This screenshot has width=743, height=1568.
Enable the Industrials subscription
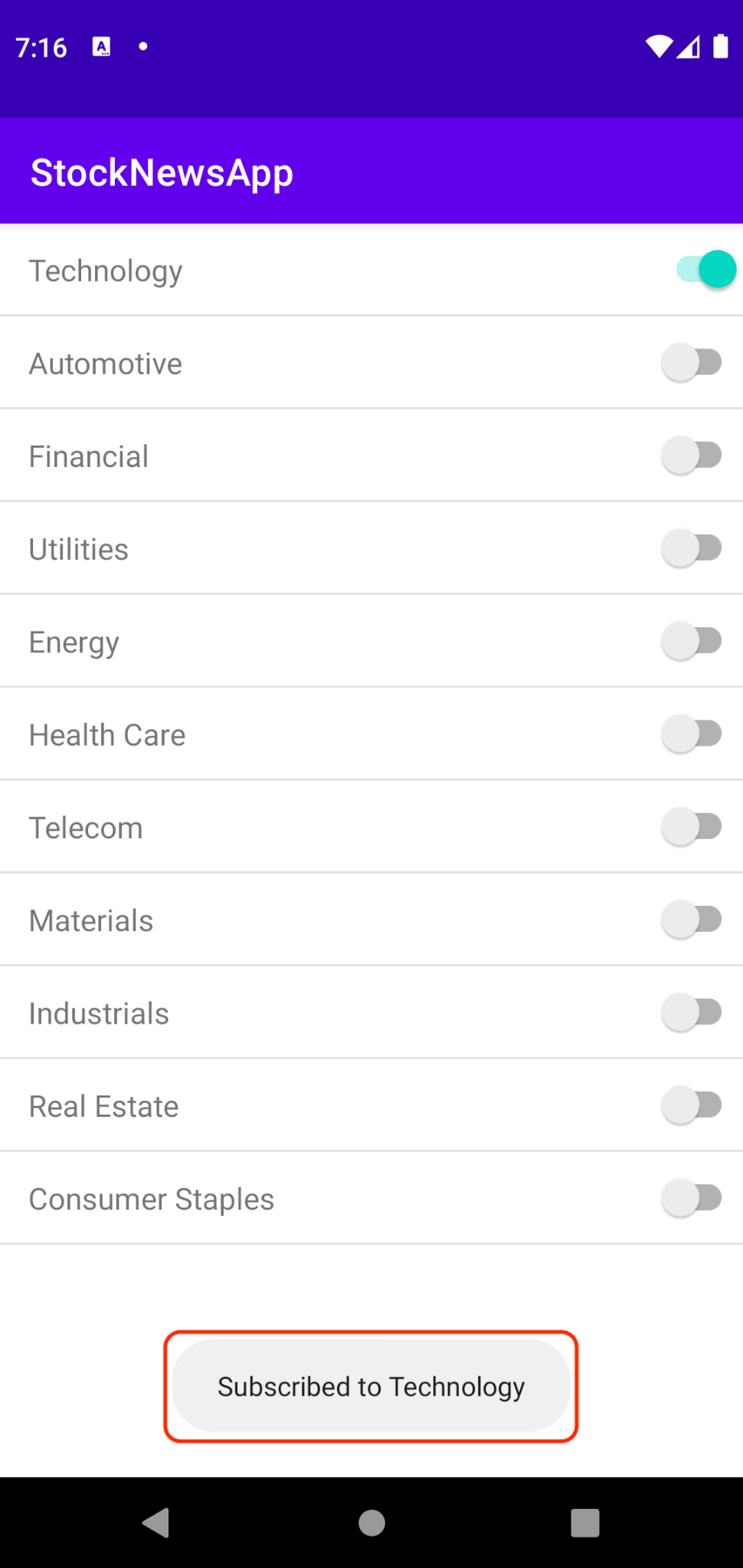pos(692,1012)
